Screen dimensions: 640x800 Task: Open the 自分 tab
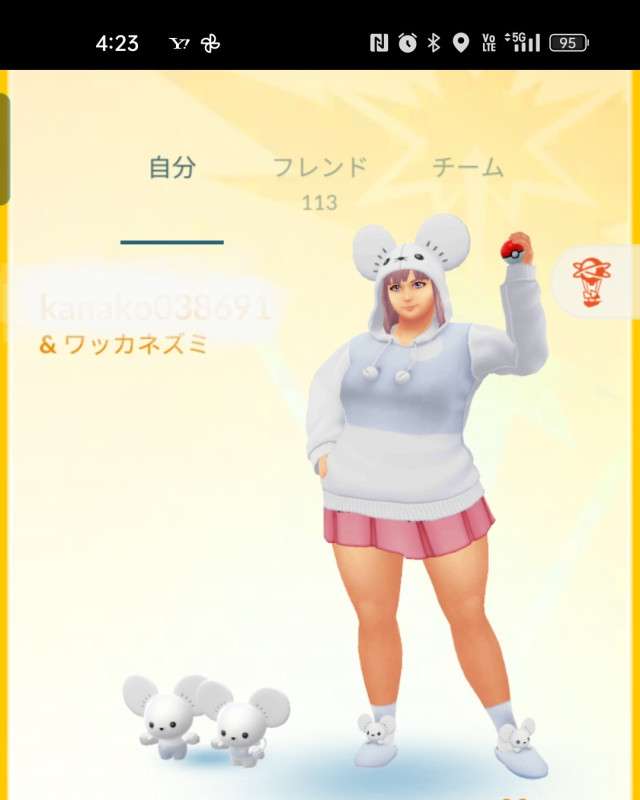tap(172, 169)
